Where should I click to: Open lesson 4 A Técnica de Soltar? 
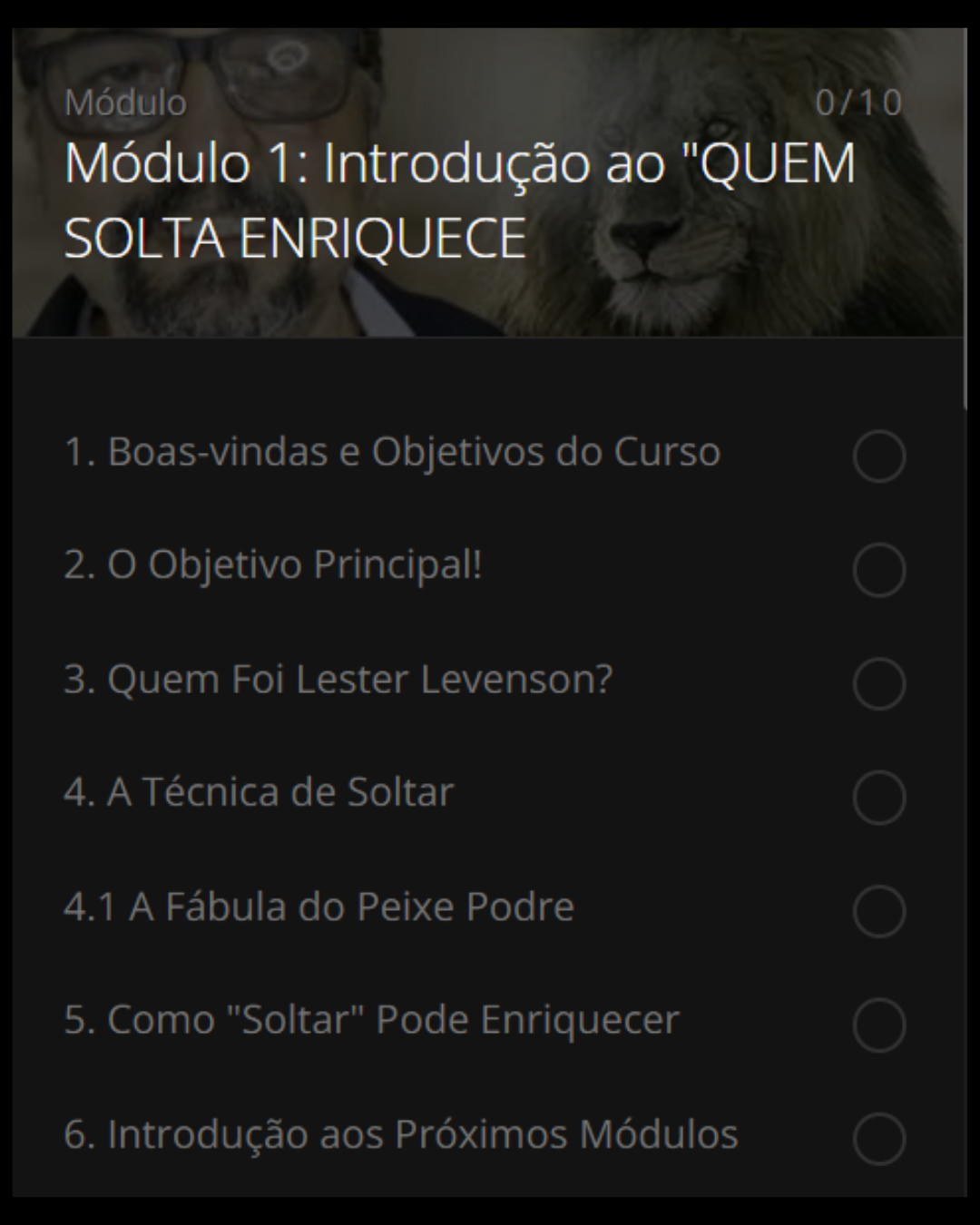(259, 792)
